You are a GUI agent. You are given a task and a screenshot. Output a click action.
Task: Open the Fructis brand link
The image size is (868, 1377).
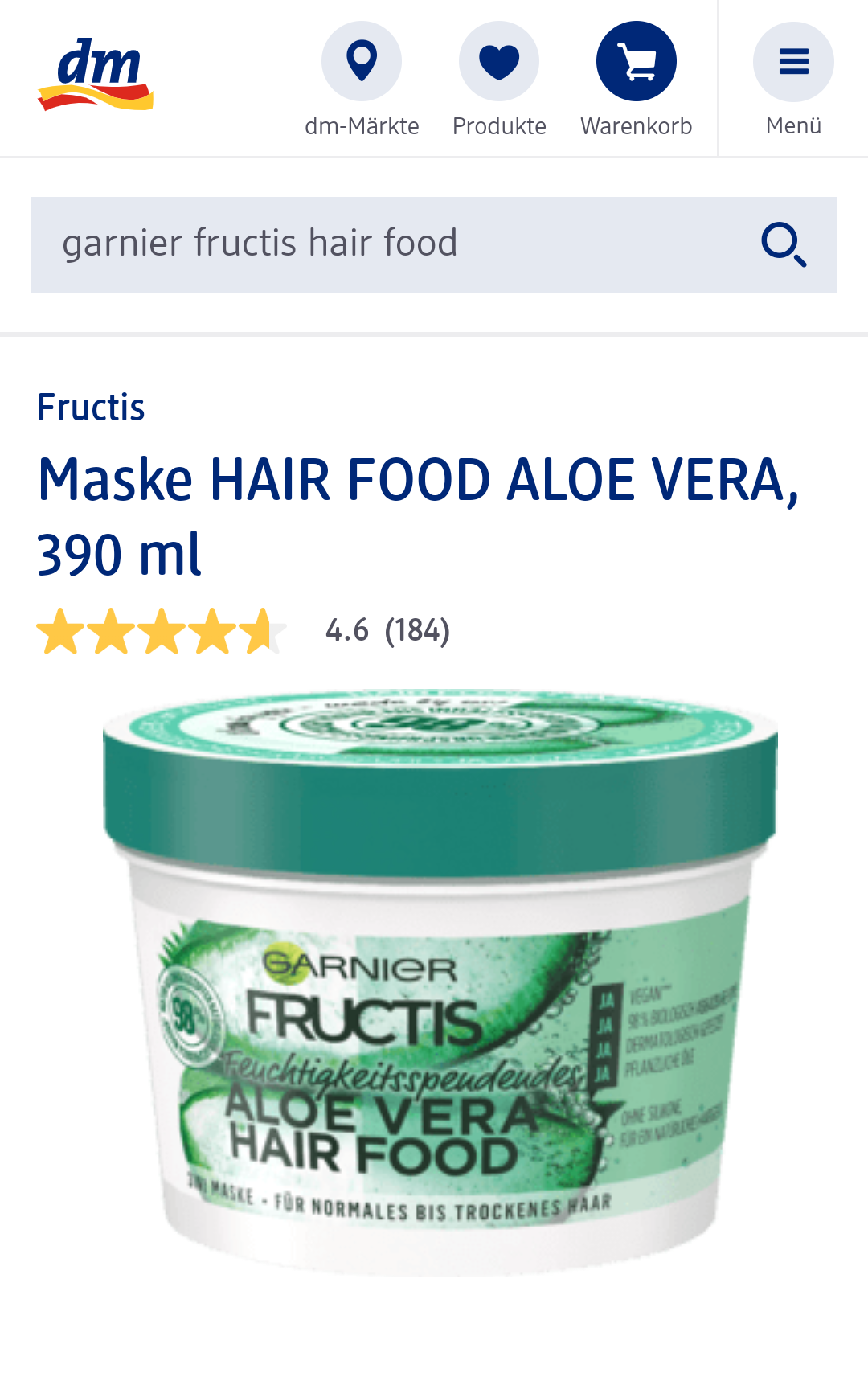(91, 408)
